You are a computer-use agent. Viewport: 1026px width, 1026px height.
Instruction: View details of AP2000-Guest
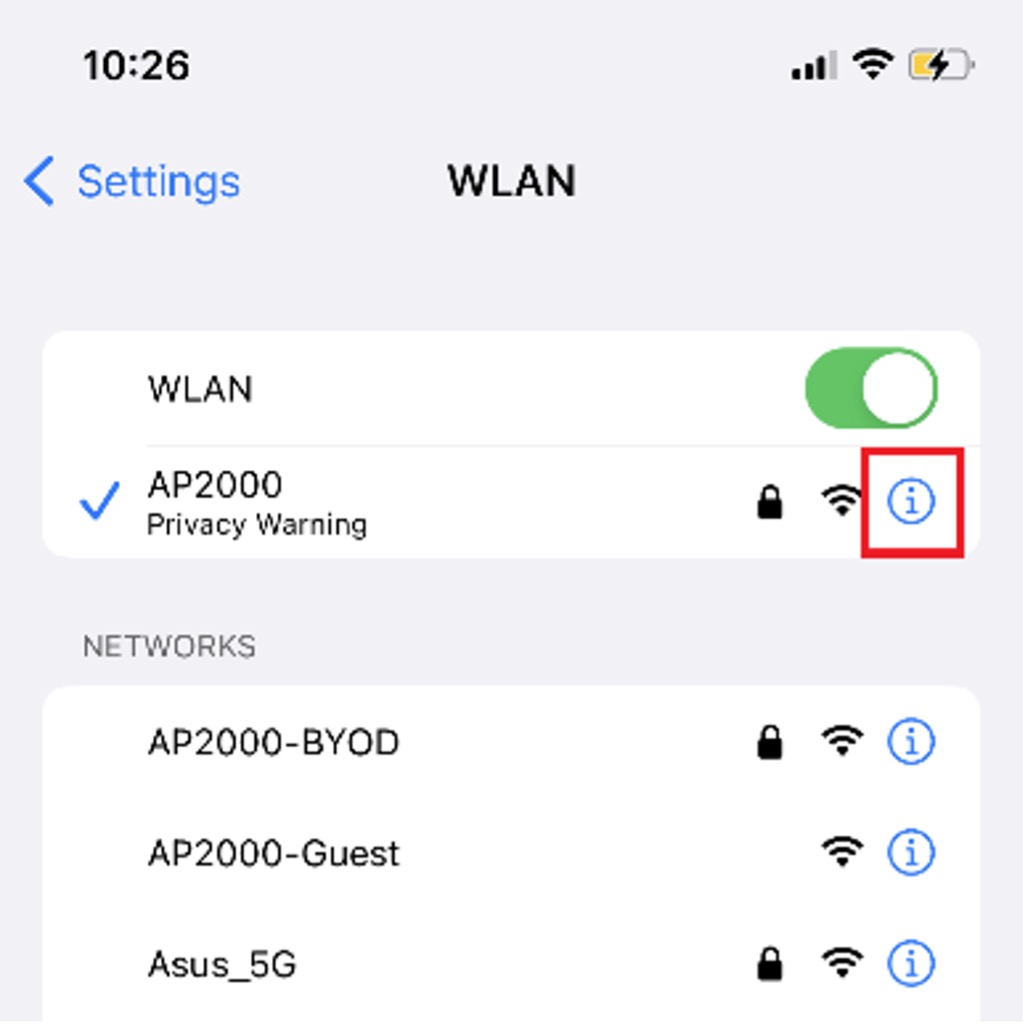click(911, 853)
